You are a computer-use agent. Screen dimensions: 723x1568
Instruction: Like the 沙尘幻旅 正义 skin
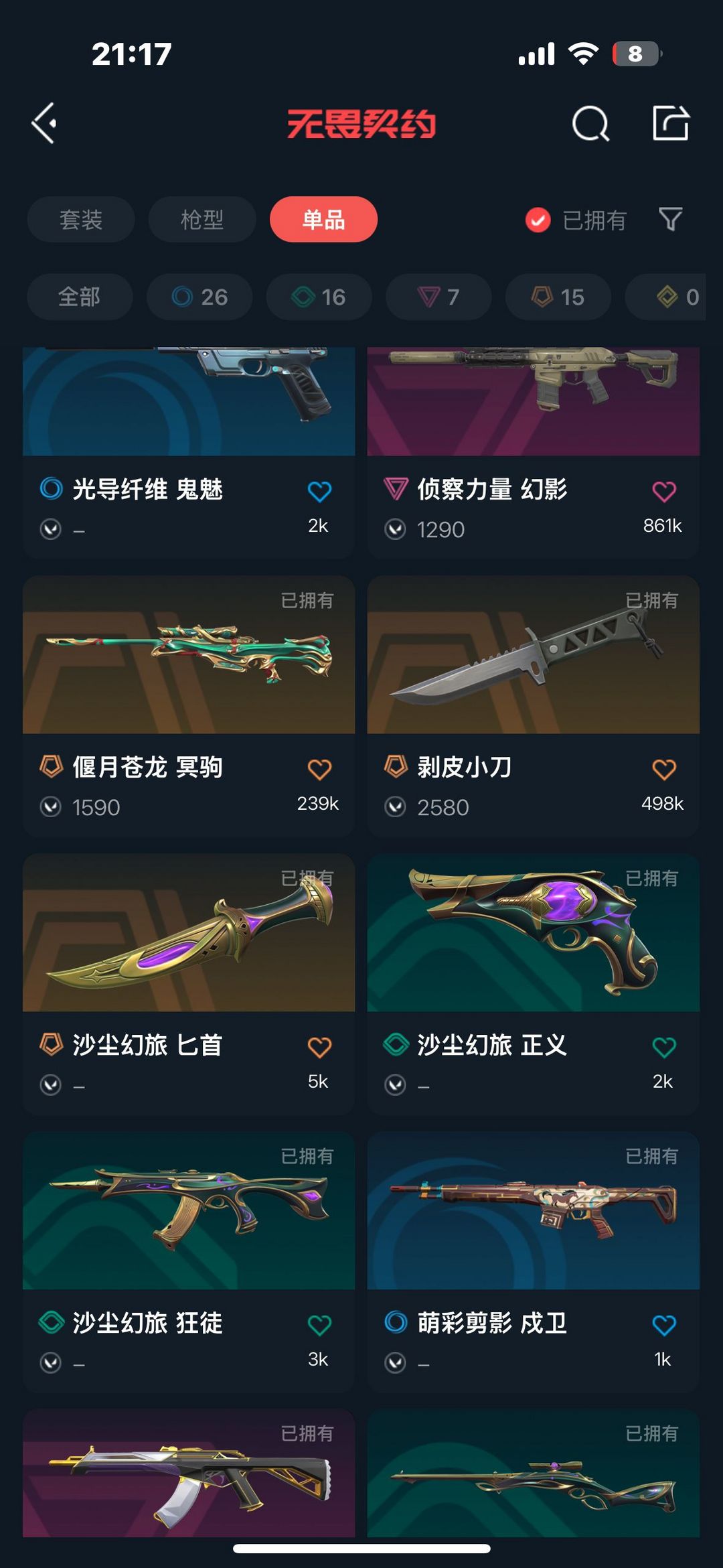(x=664, y=1047)
